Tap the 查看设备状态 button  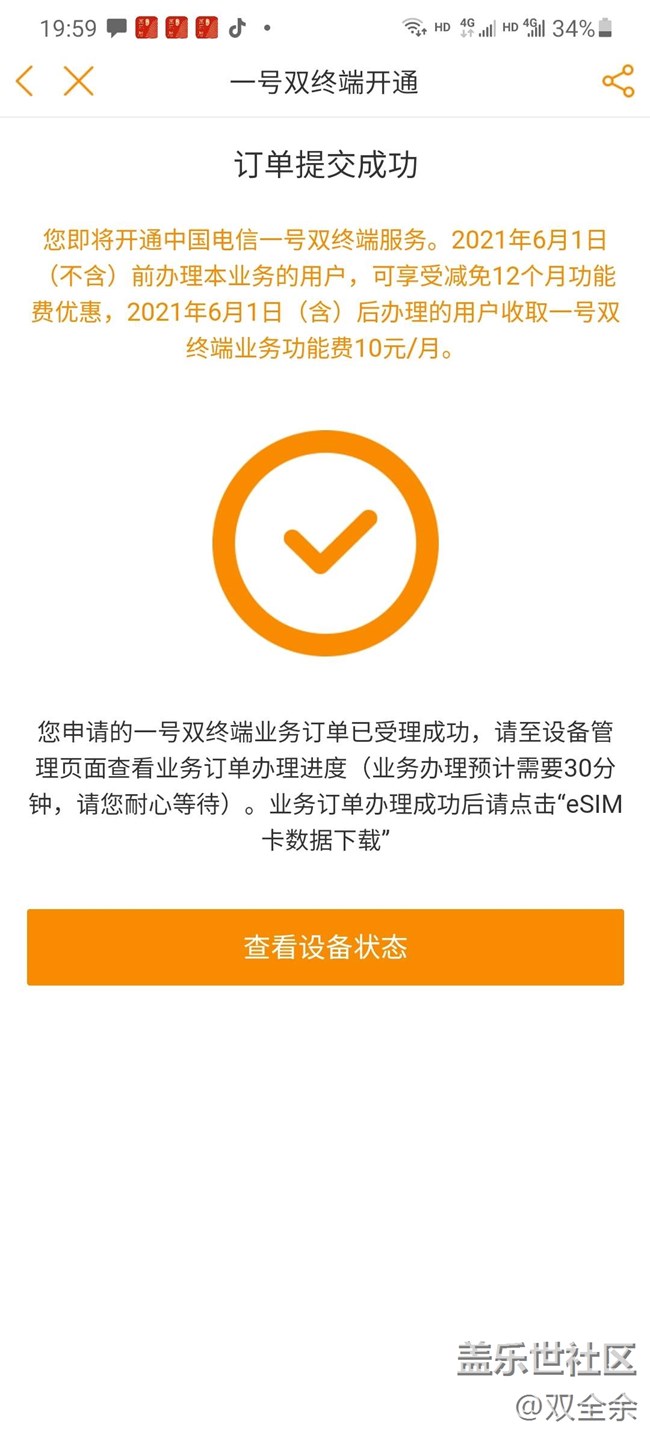(x=325, y=947)
